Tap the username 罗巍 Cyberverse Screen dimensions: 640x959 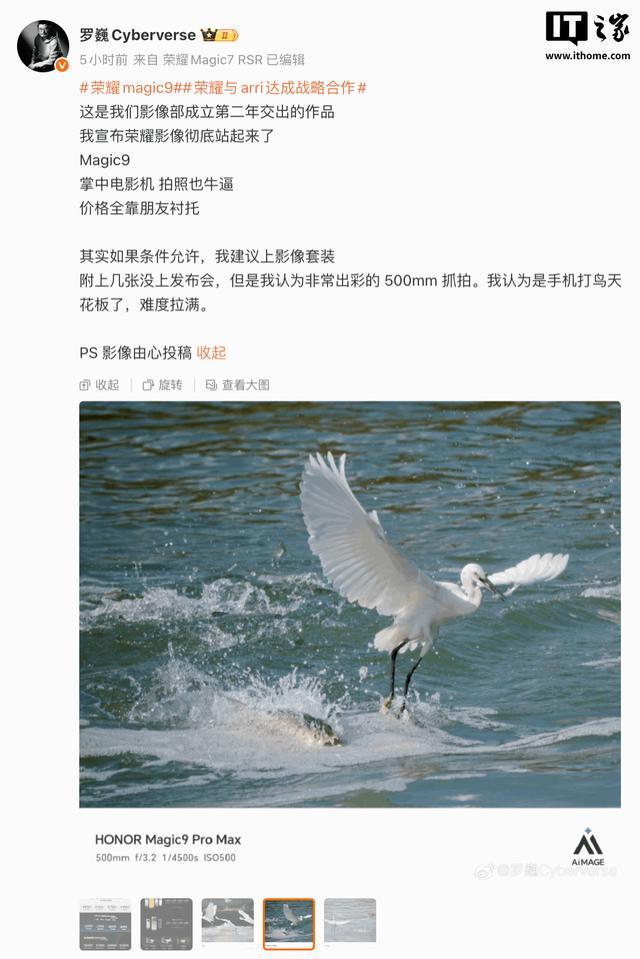pos(138,35)
